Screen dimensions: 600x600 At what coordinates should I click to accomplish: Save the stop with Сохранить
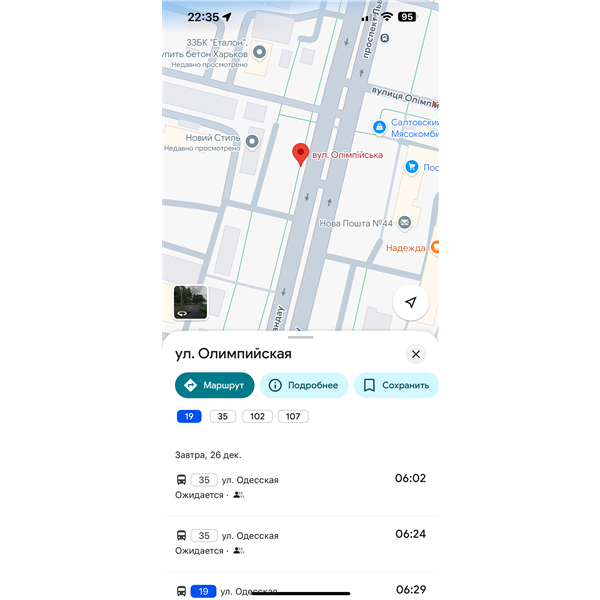[x=396, y=385]
